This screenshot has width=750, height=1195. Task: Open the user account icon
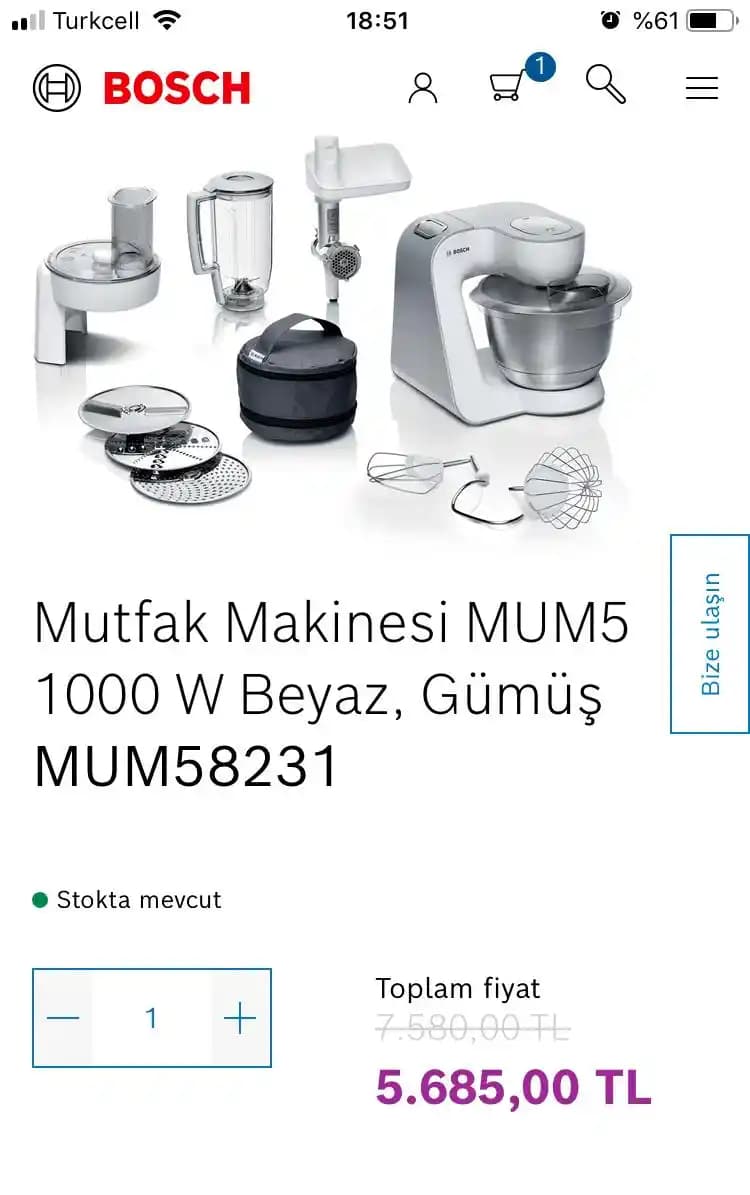pyautogui.click(x=423, y=88)
